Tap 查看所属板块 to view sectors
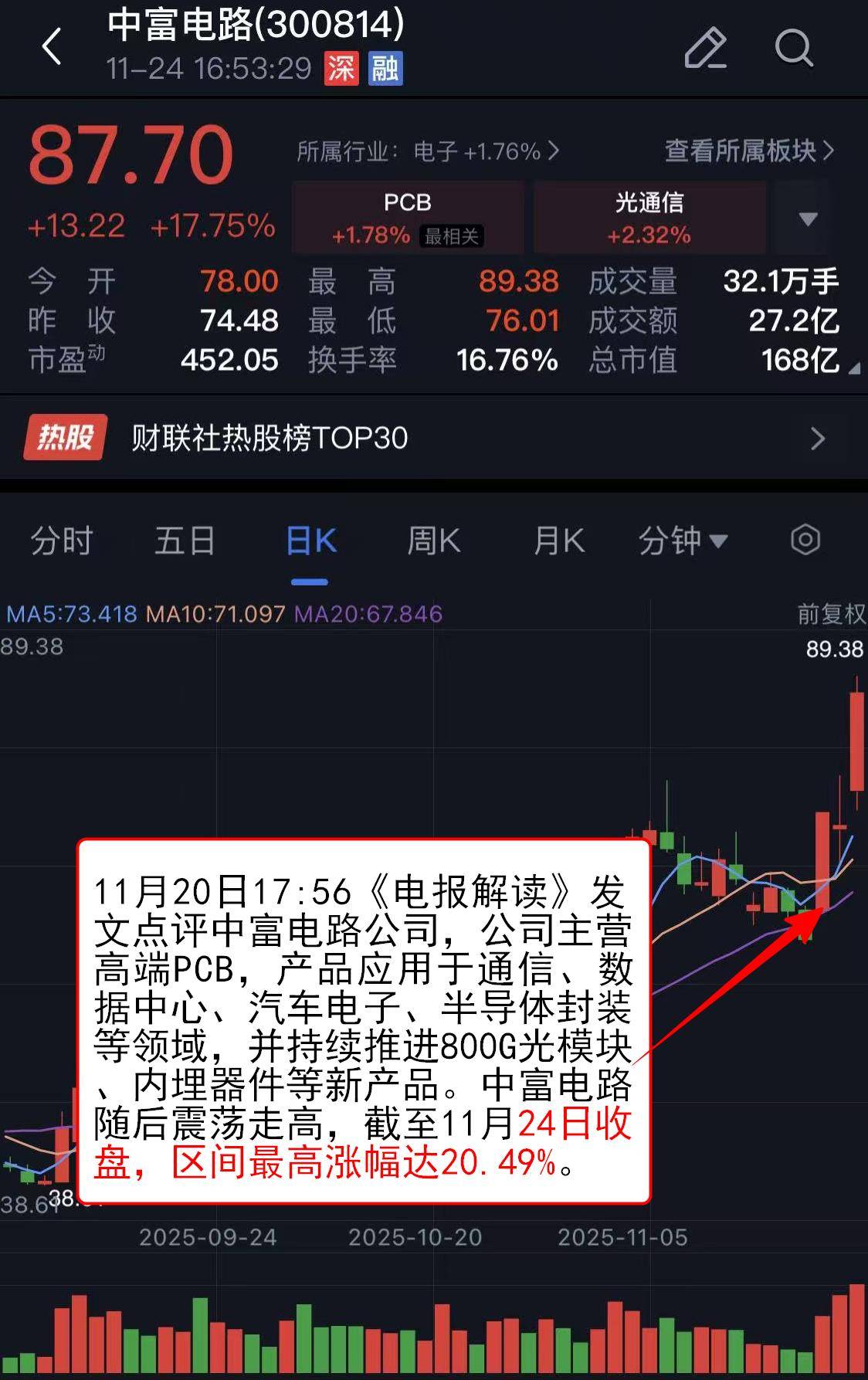 tap(748, 151)
